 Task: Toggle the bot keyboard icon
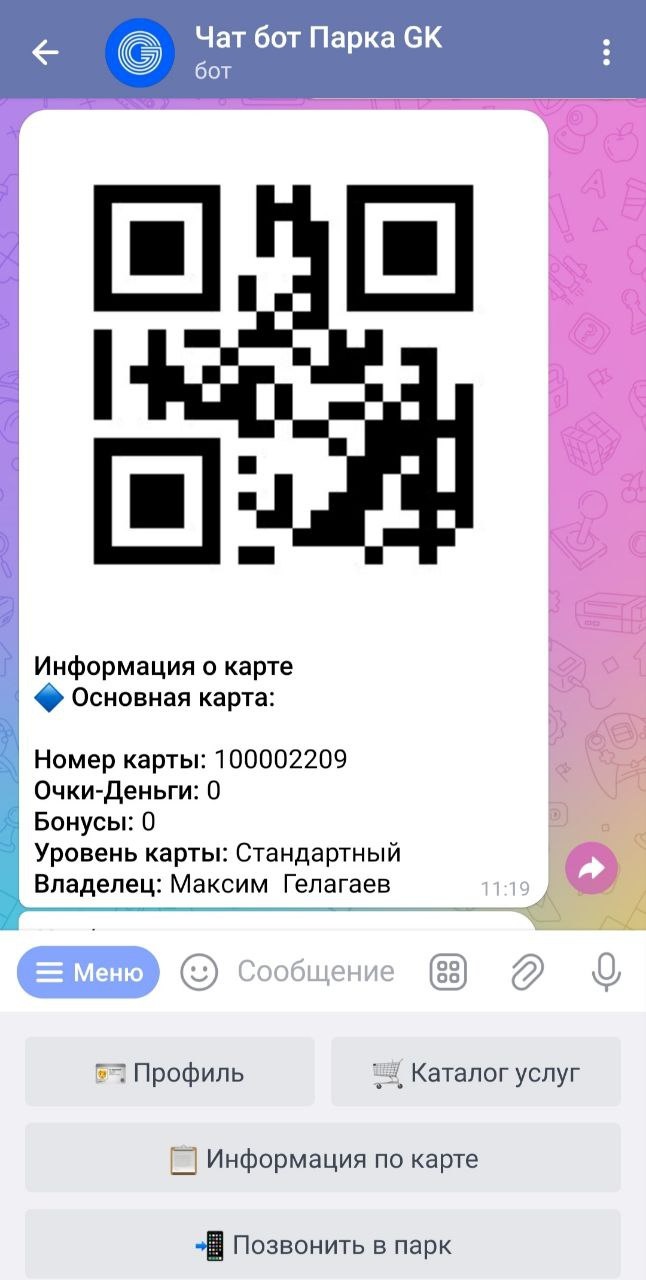point(448,972)
